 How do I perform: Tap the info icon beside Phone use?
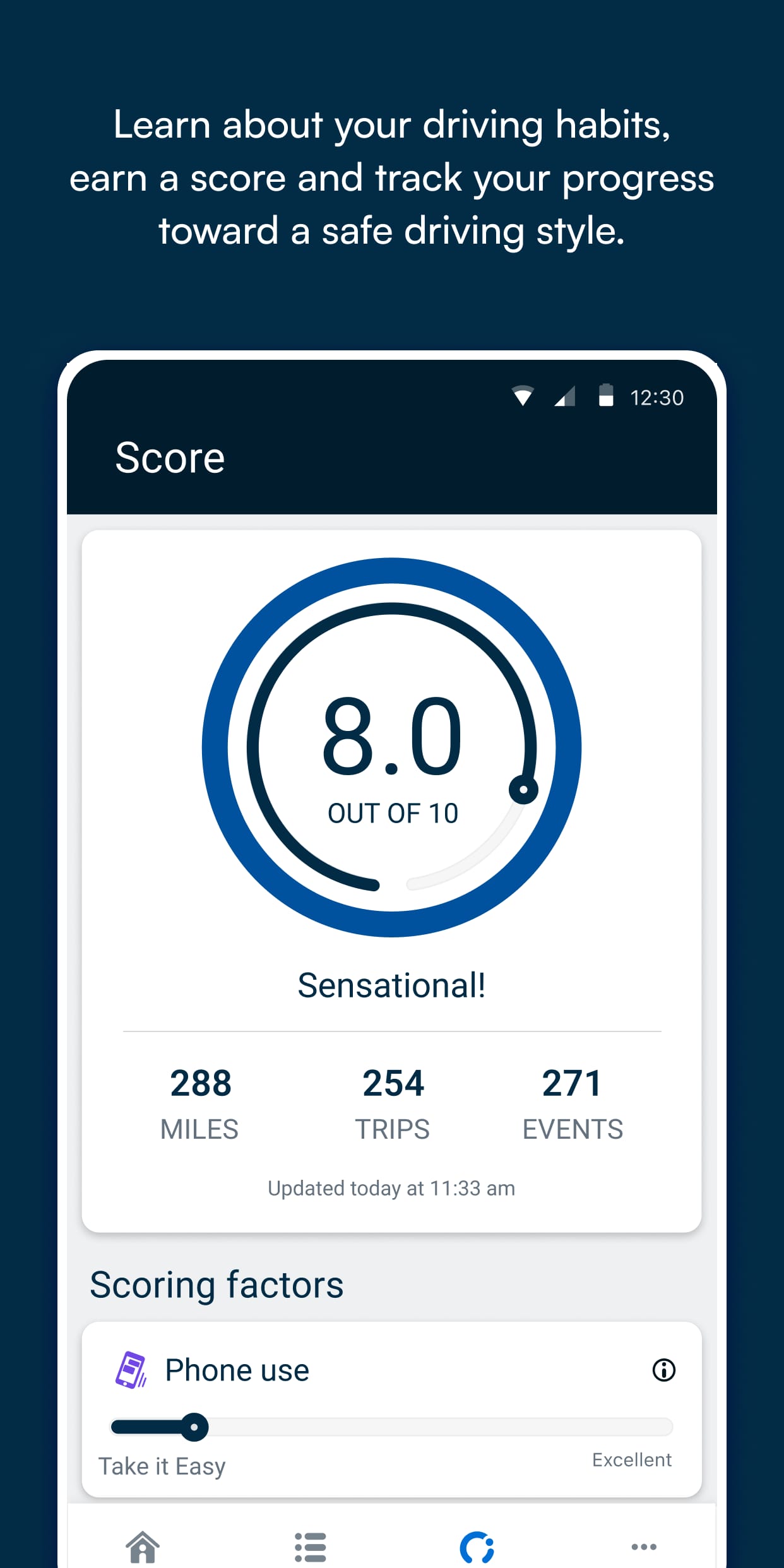click(x=664, y=1371)
